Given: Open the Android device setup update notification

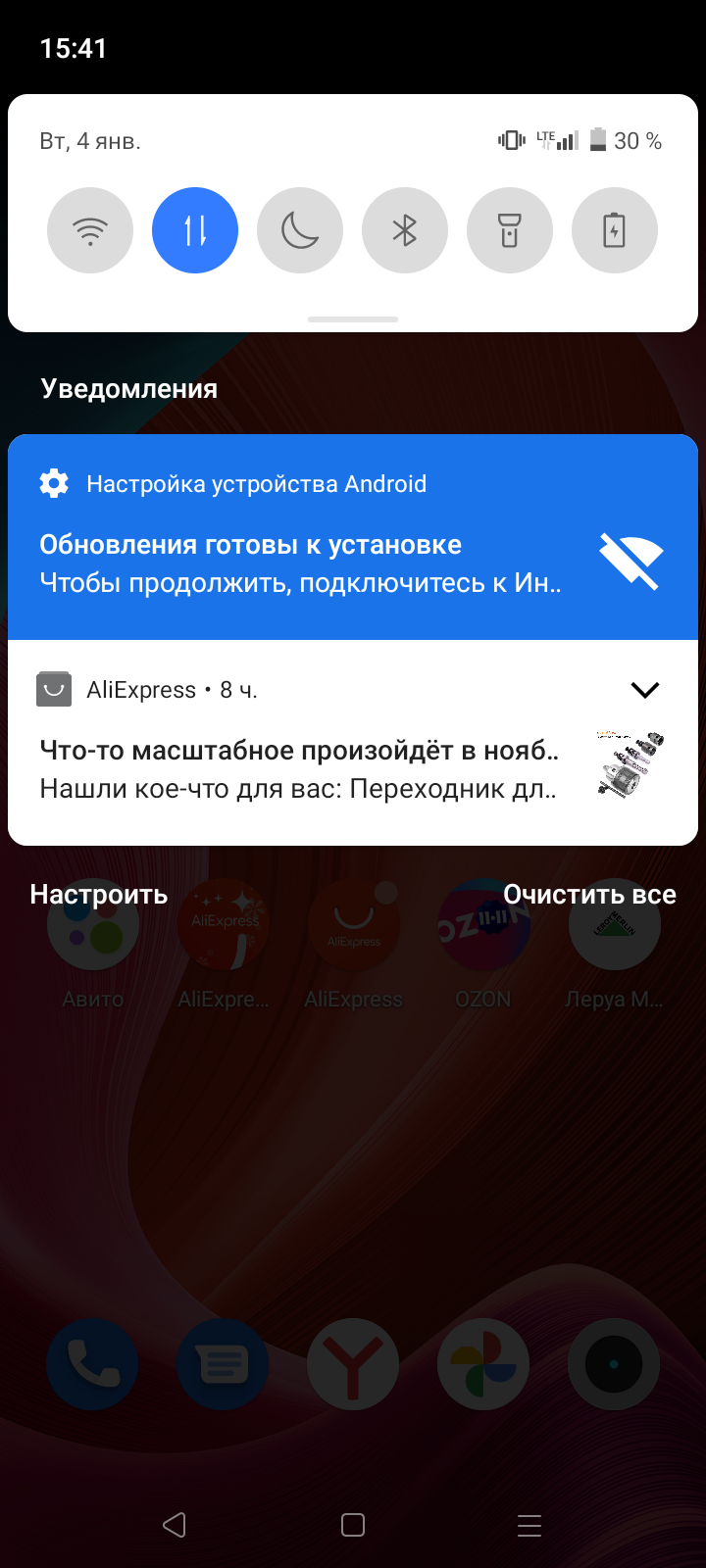Looking at the screenshot, I should pos(353,537).
